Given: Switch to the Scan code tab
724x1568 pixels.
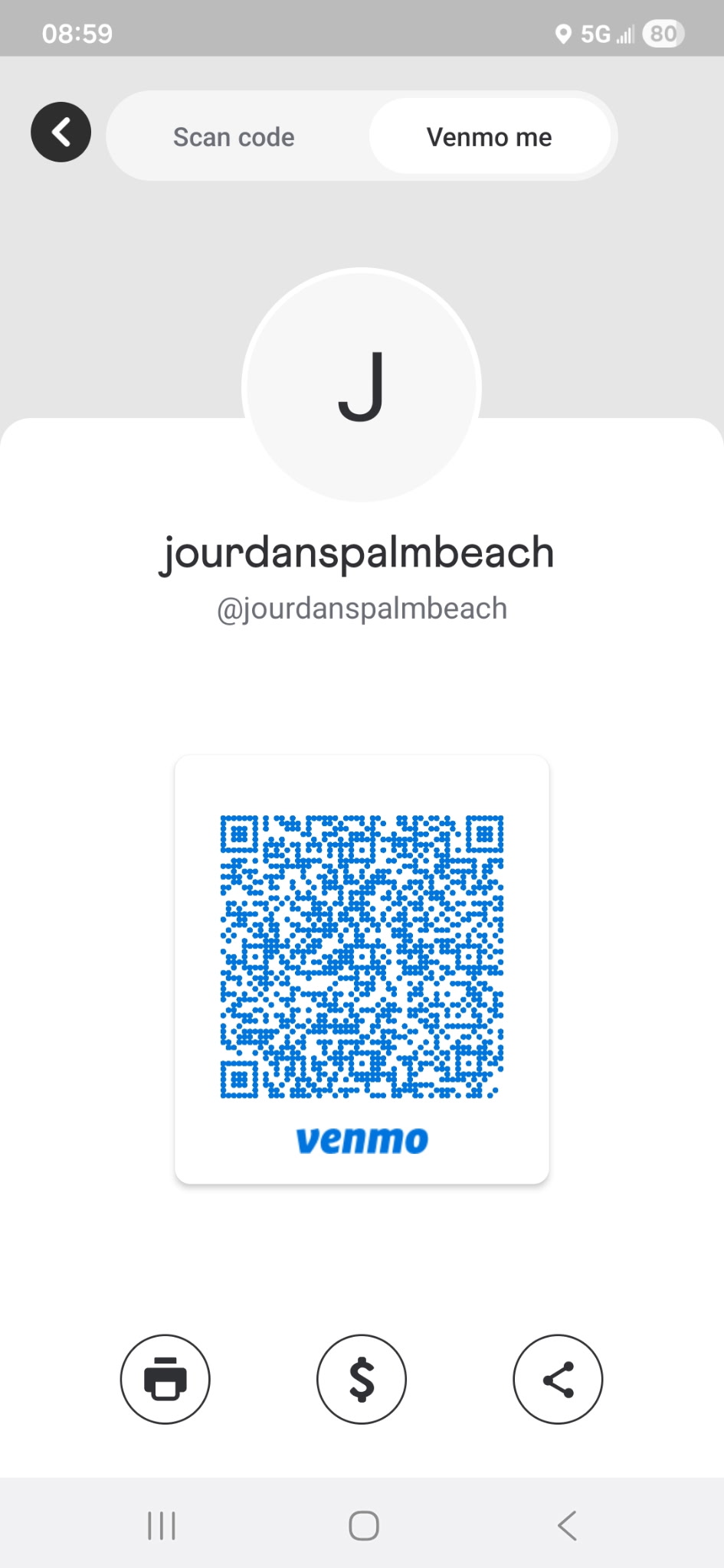Looking at the screenshot, I should tap(234, 137).
